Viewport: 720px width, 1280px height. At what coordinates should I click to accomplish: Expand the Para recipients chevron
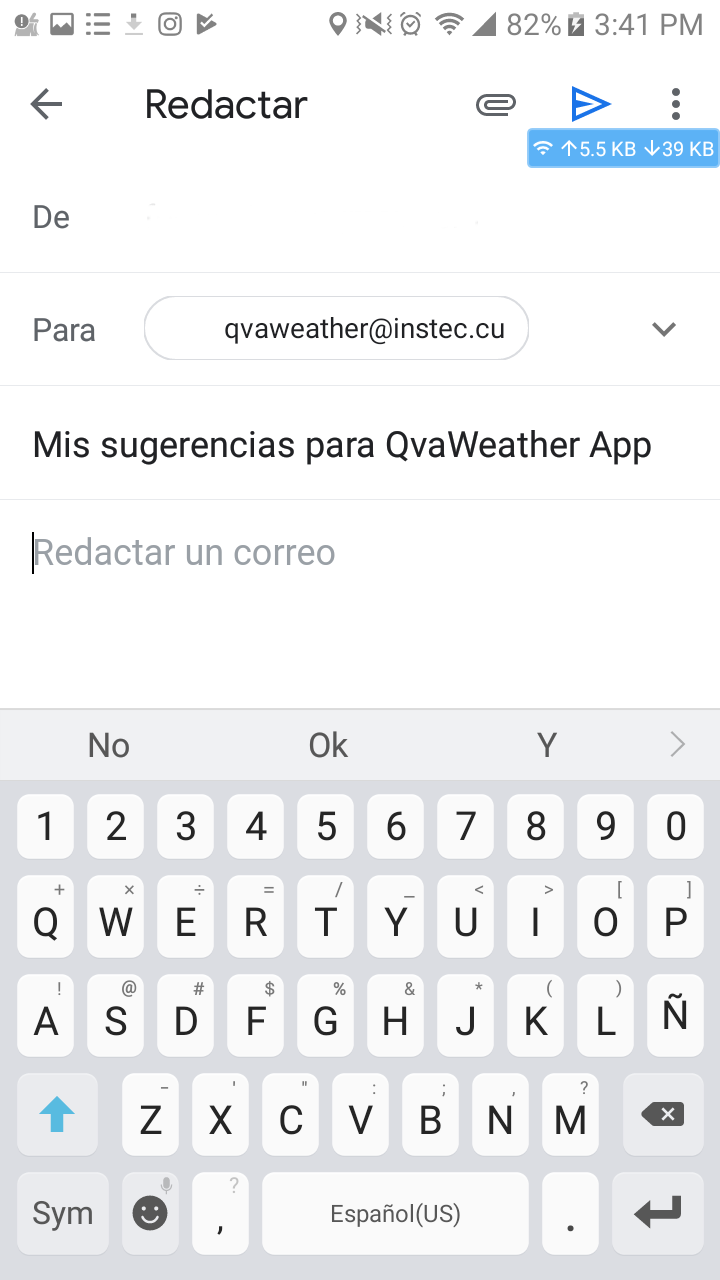(x=664, y=329)
